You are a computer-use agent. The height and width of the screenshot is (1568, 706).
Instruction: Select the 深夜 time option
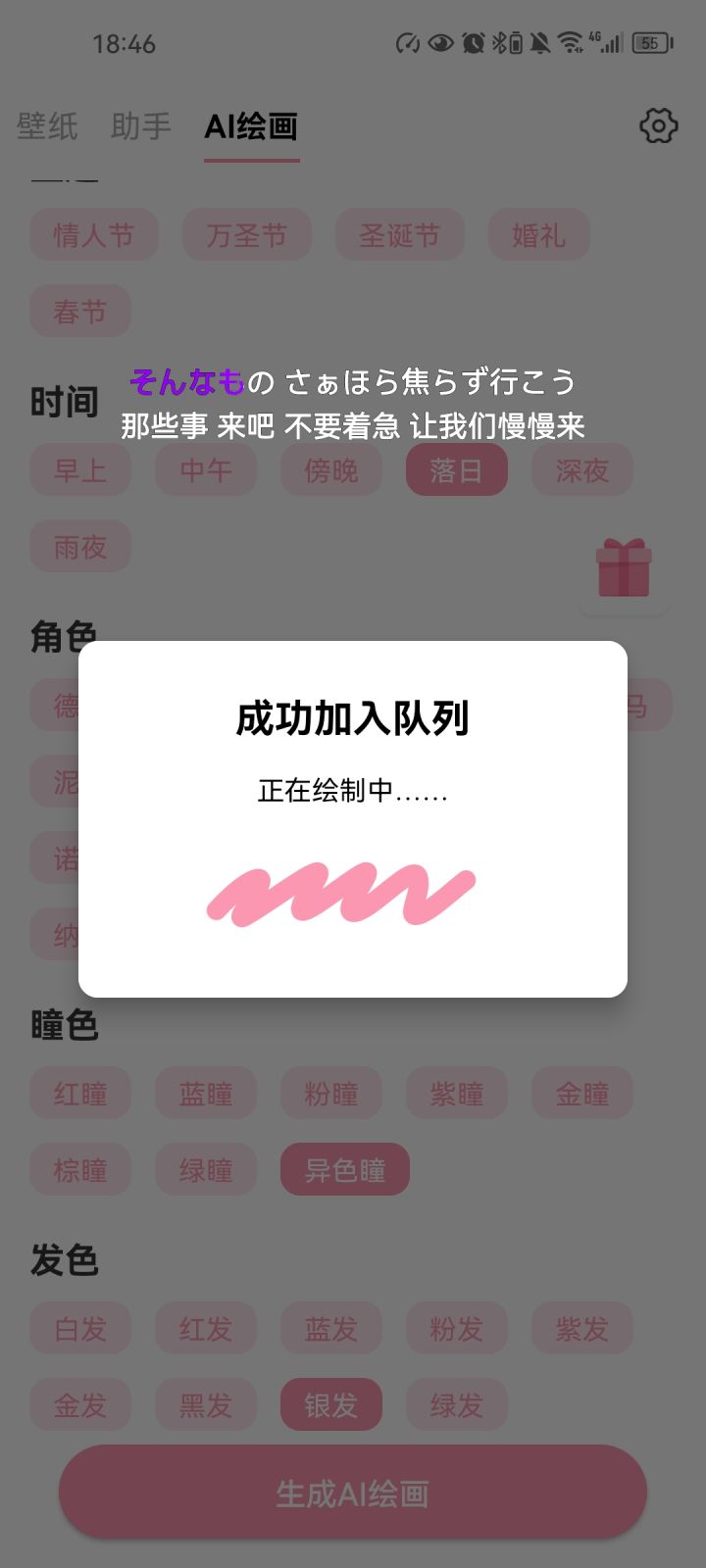581,470
